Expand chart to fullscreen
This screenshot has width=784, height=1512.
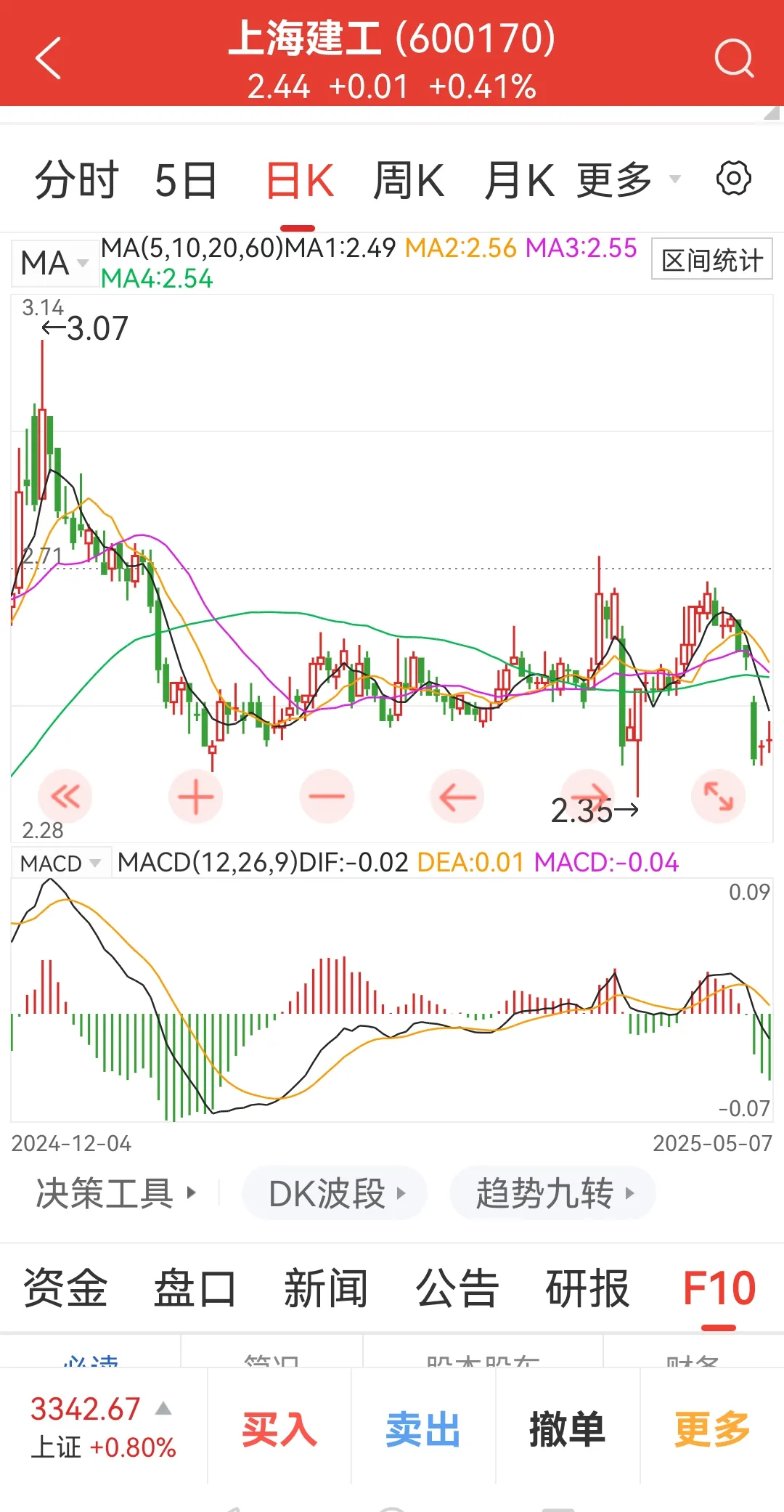tap(719, 797)
